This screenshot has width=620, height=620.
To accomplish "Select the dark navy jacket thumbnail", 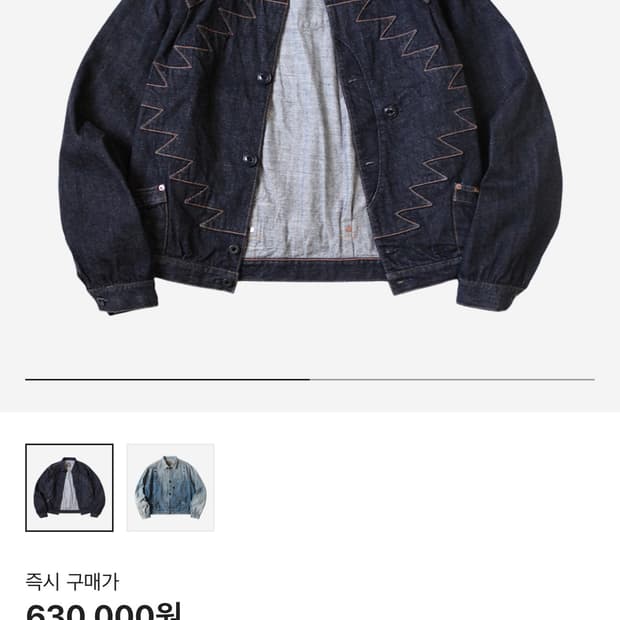I will click(69, 487).
